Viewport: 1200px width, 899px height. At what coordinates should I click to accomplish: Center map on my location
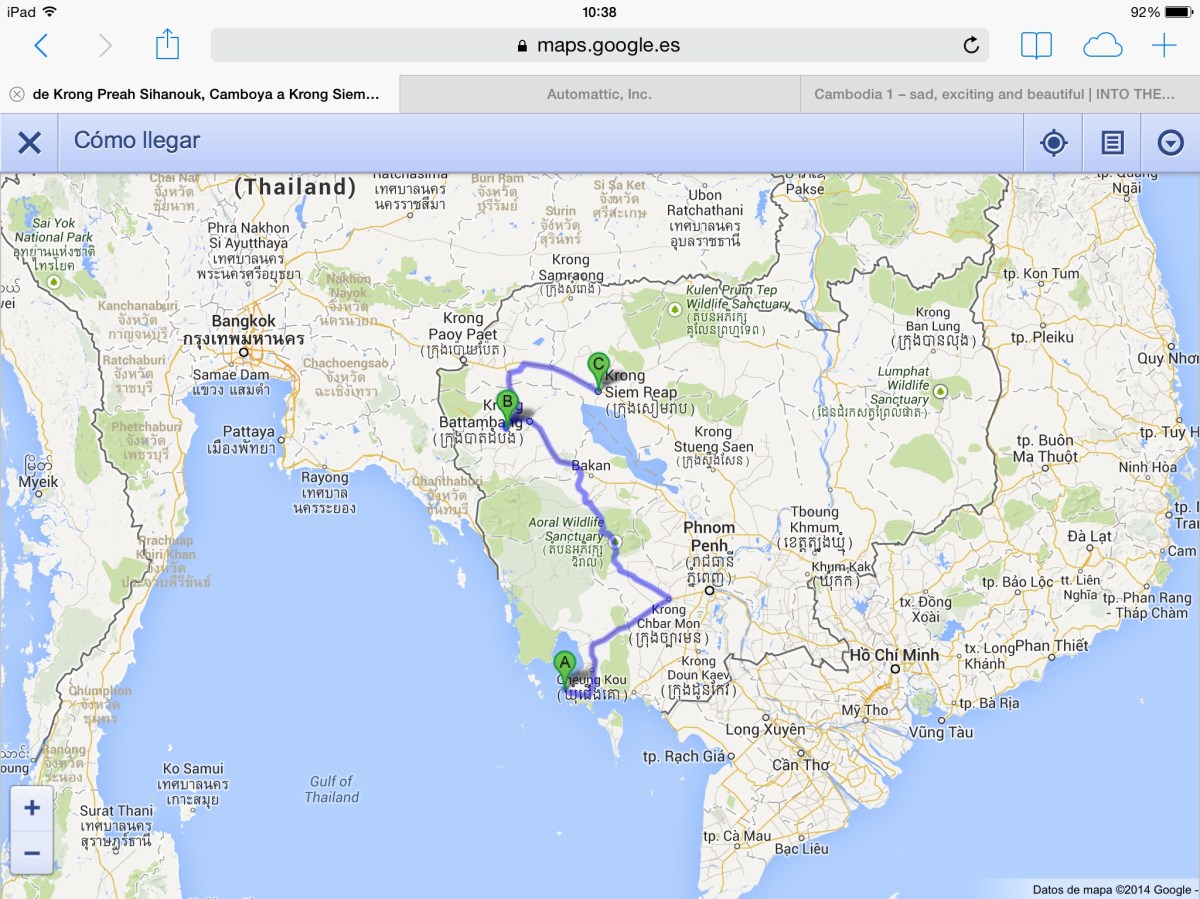click(x=1053, y=143)
